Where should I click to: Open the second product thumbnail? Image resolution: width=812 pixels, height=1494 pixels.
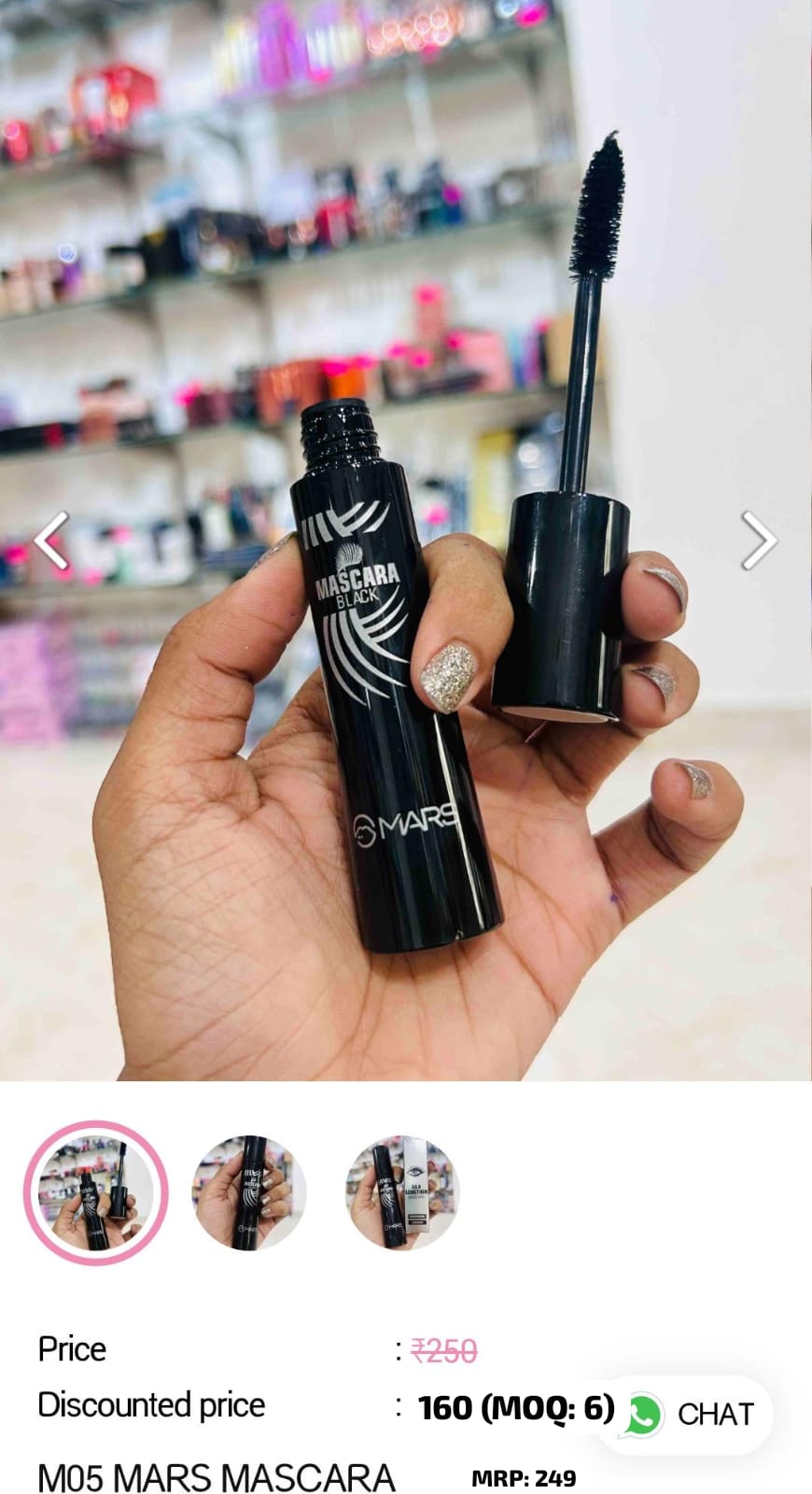(x=247, y=1192)
